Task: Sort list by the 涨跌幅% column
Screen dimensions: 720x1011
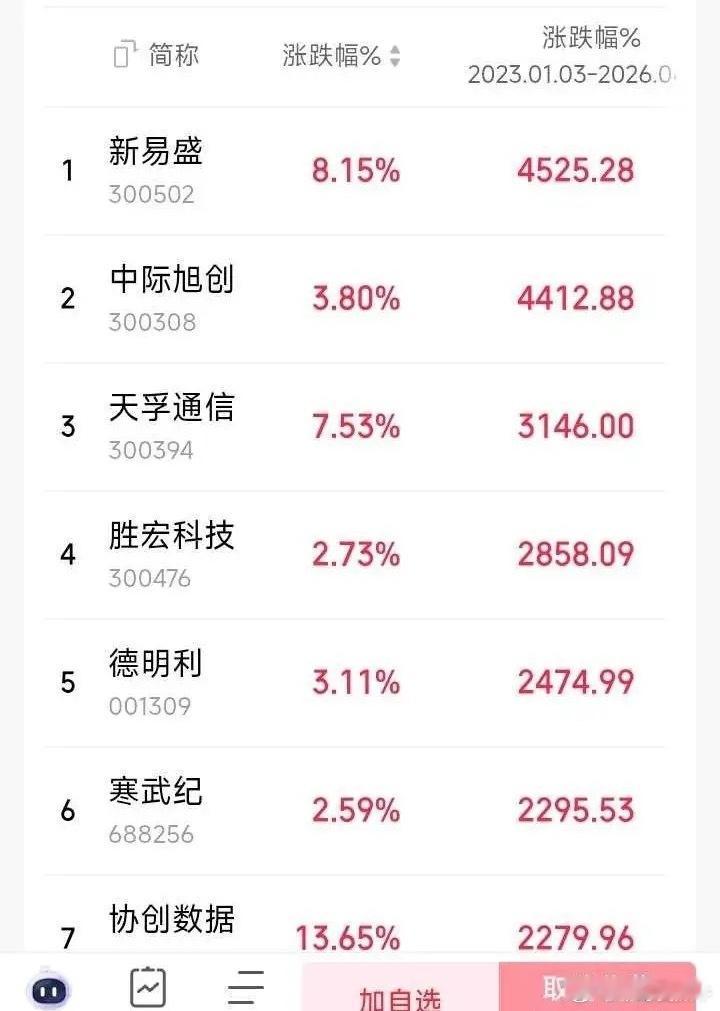Action: click(x=330, y=55)
